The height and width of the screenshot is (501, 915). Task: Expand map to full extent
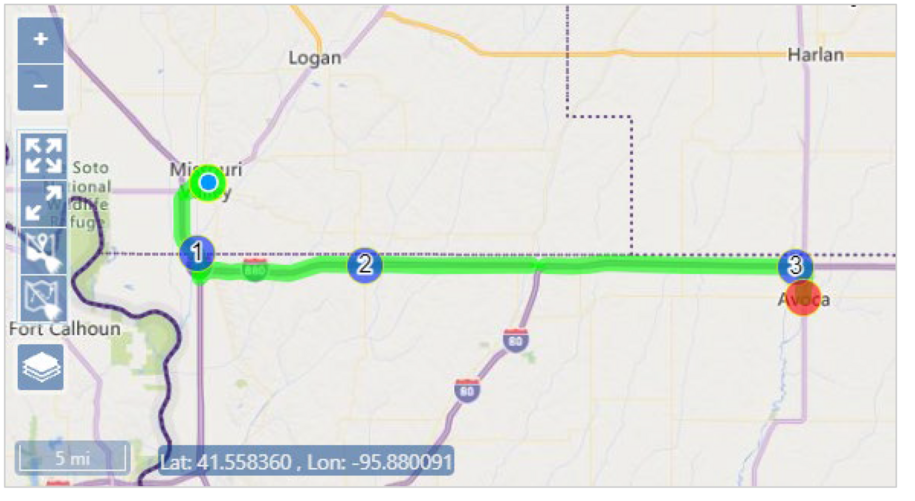point(43,156)
